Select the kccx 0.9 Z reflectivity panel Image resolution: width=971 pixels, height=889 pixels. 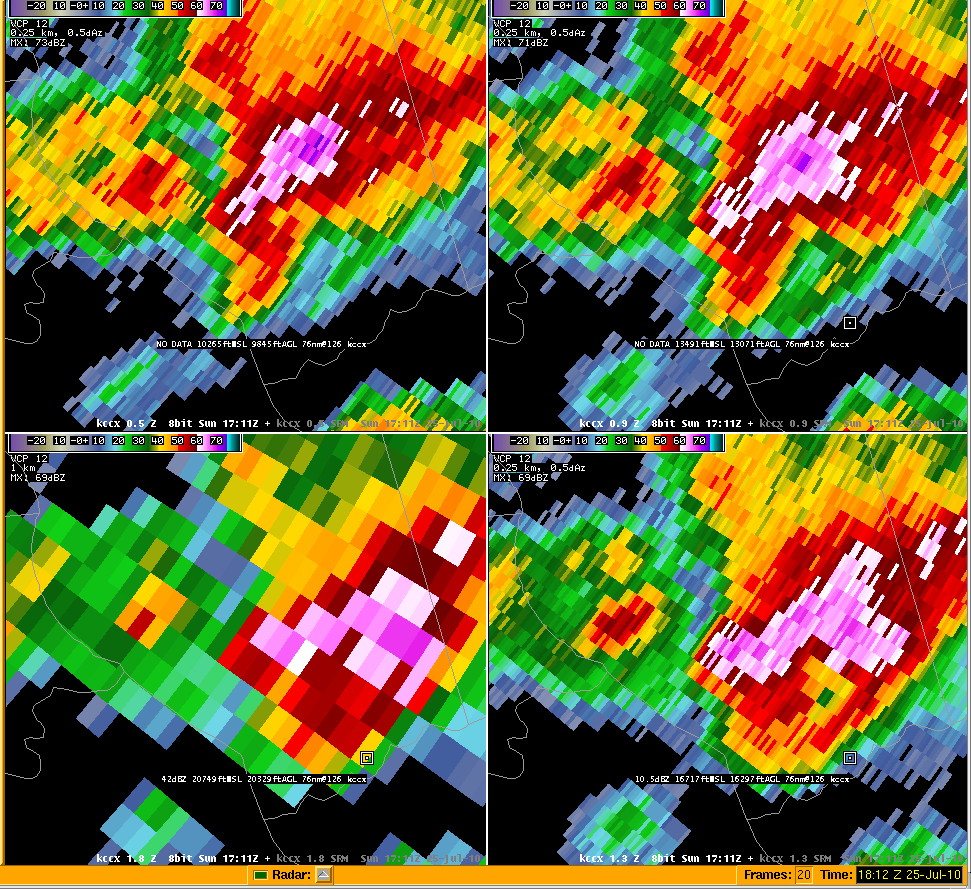tap(728, 215)
